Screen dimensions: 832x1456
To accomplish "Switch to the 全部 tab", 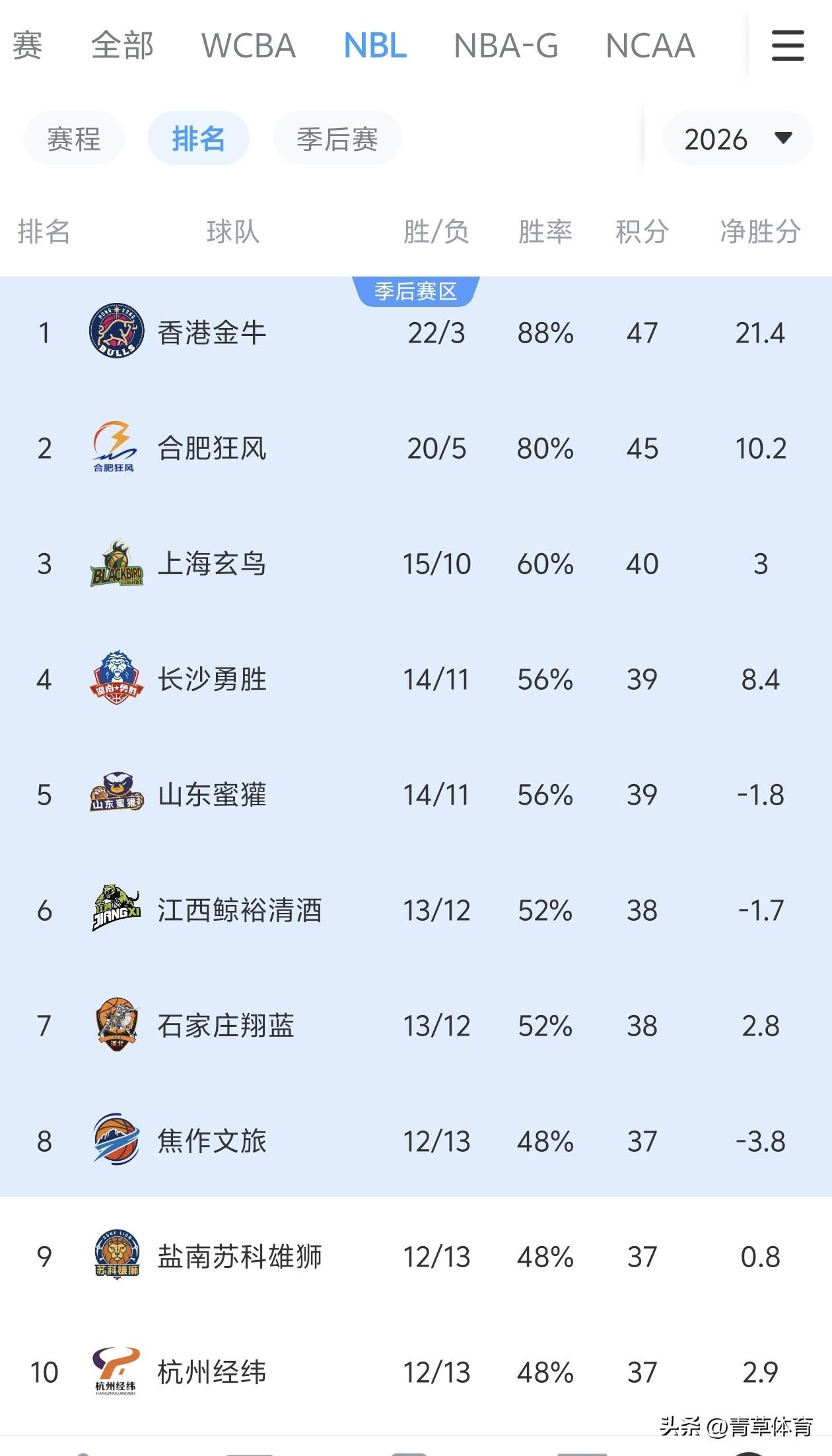I will tap(123, 46).
